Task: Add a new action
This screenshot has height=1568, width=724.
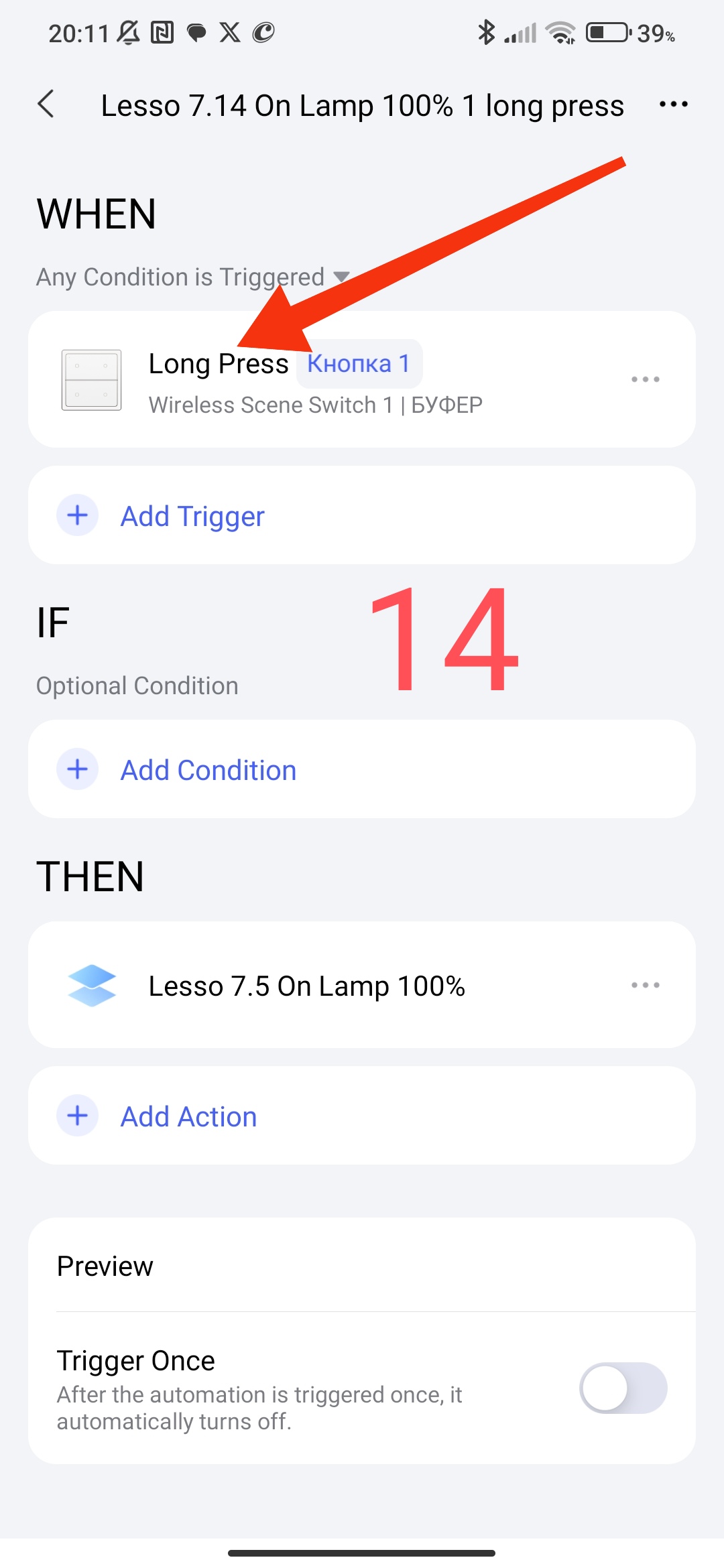Action: coord(188,1116)
